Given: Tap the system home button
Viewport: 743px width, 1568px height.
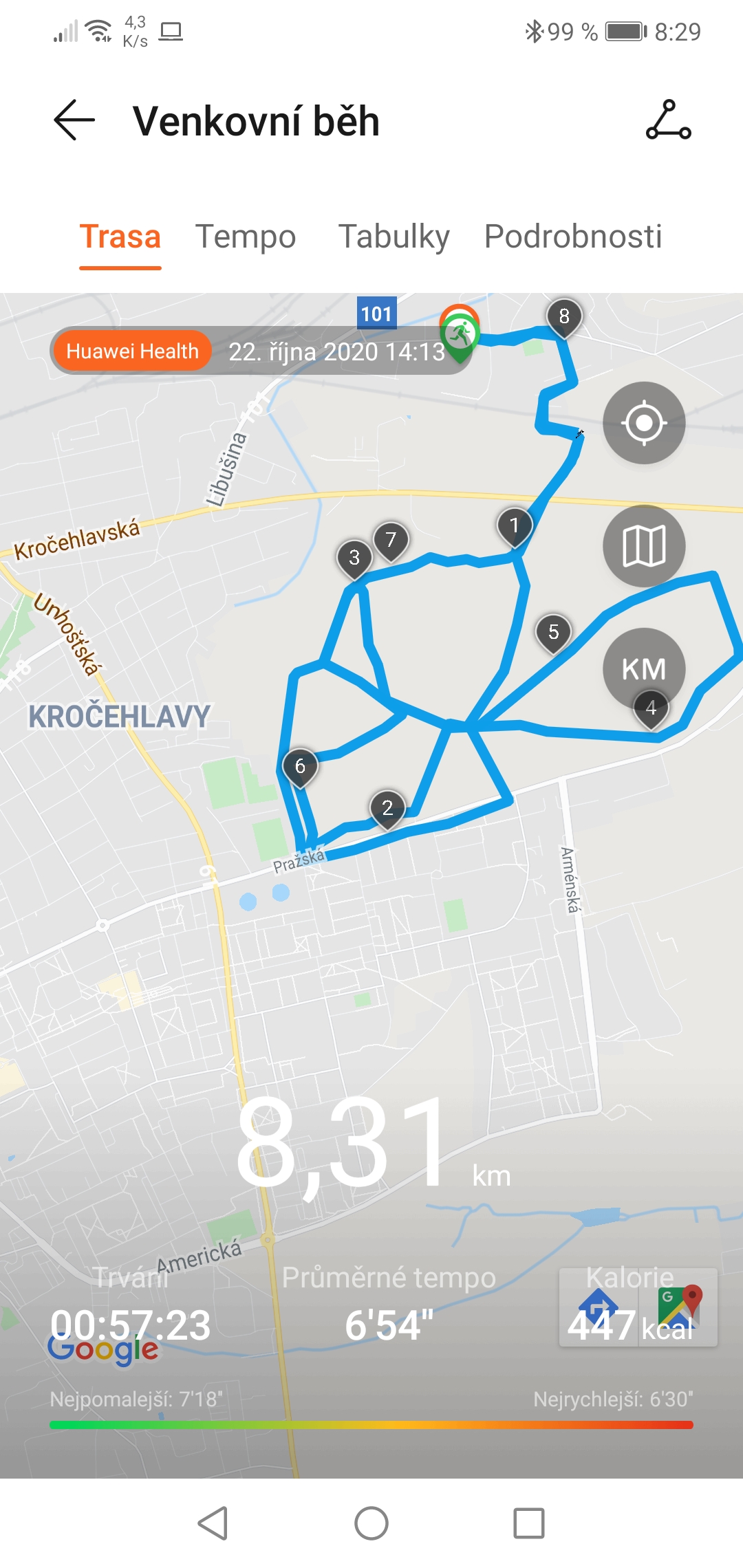Looking at the screenshot, I should [371, 1523].
